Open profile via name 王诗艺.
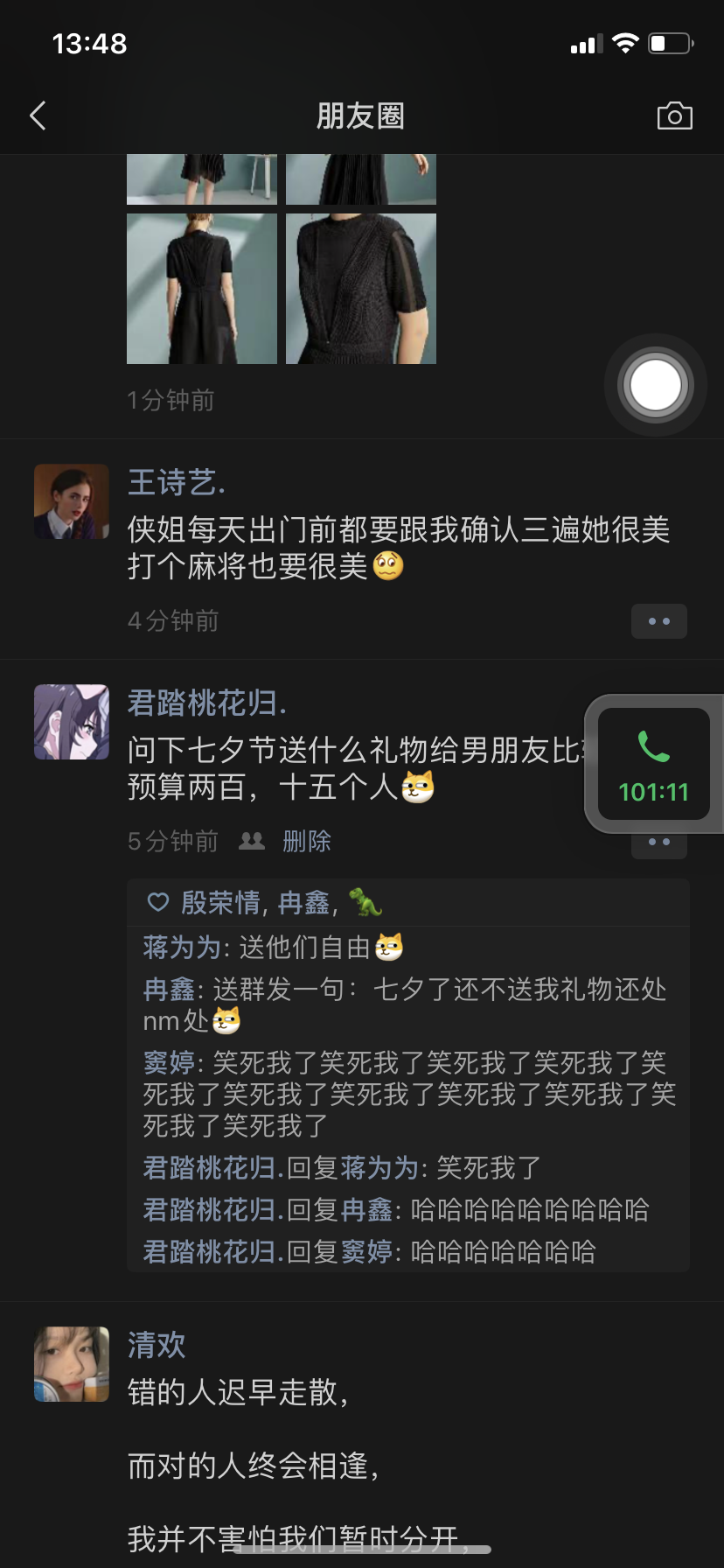The image size is (724, 1568). pyautogui.click(x=177, y=482)
